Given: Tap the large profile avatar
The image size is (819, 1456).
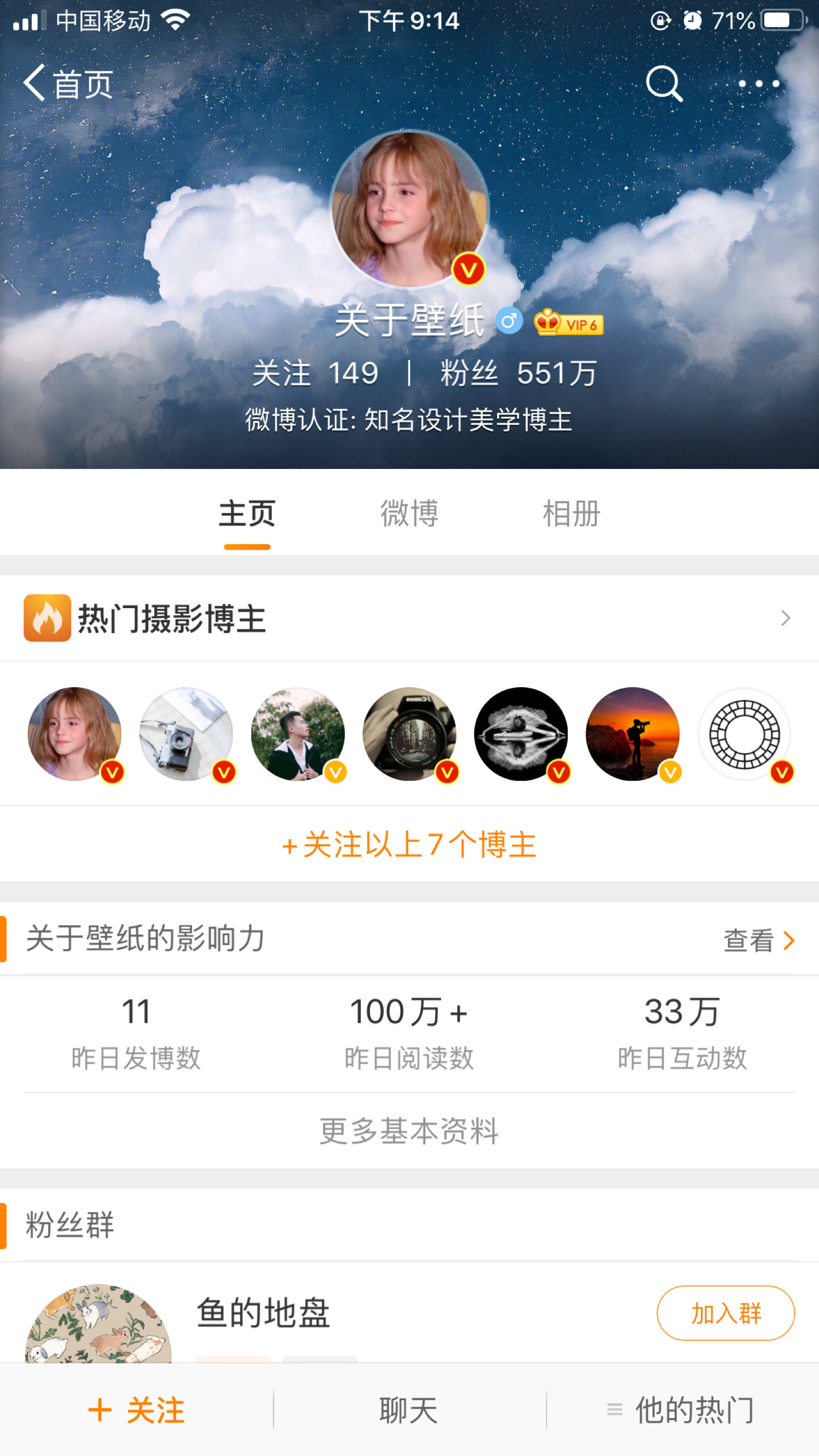Looking at the screenshot, I should [x=409, y=209].
